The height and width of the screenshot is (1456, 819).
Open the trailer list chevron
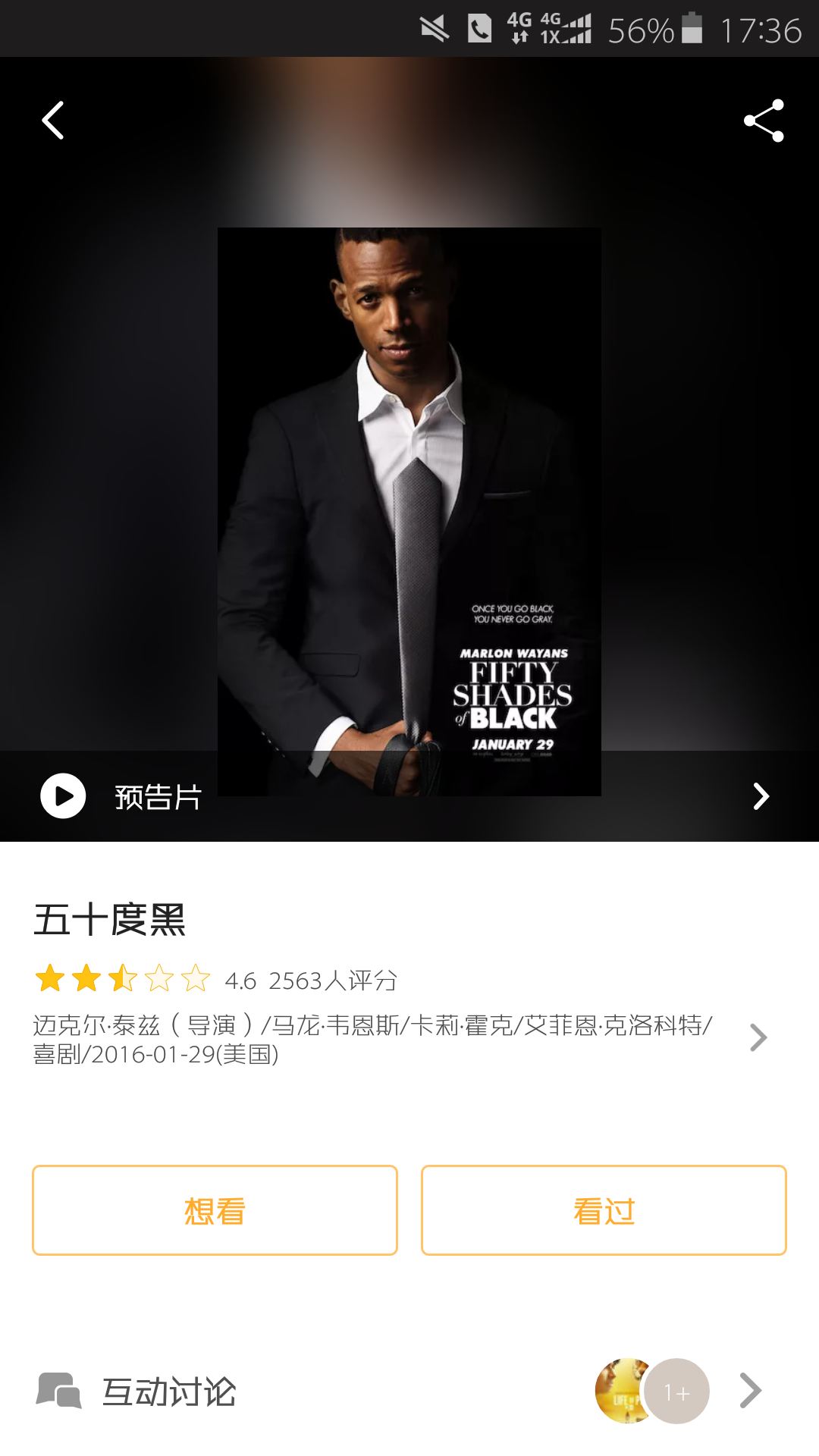pos(761,796)
